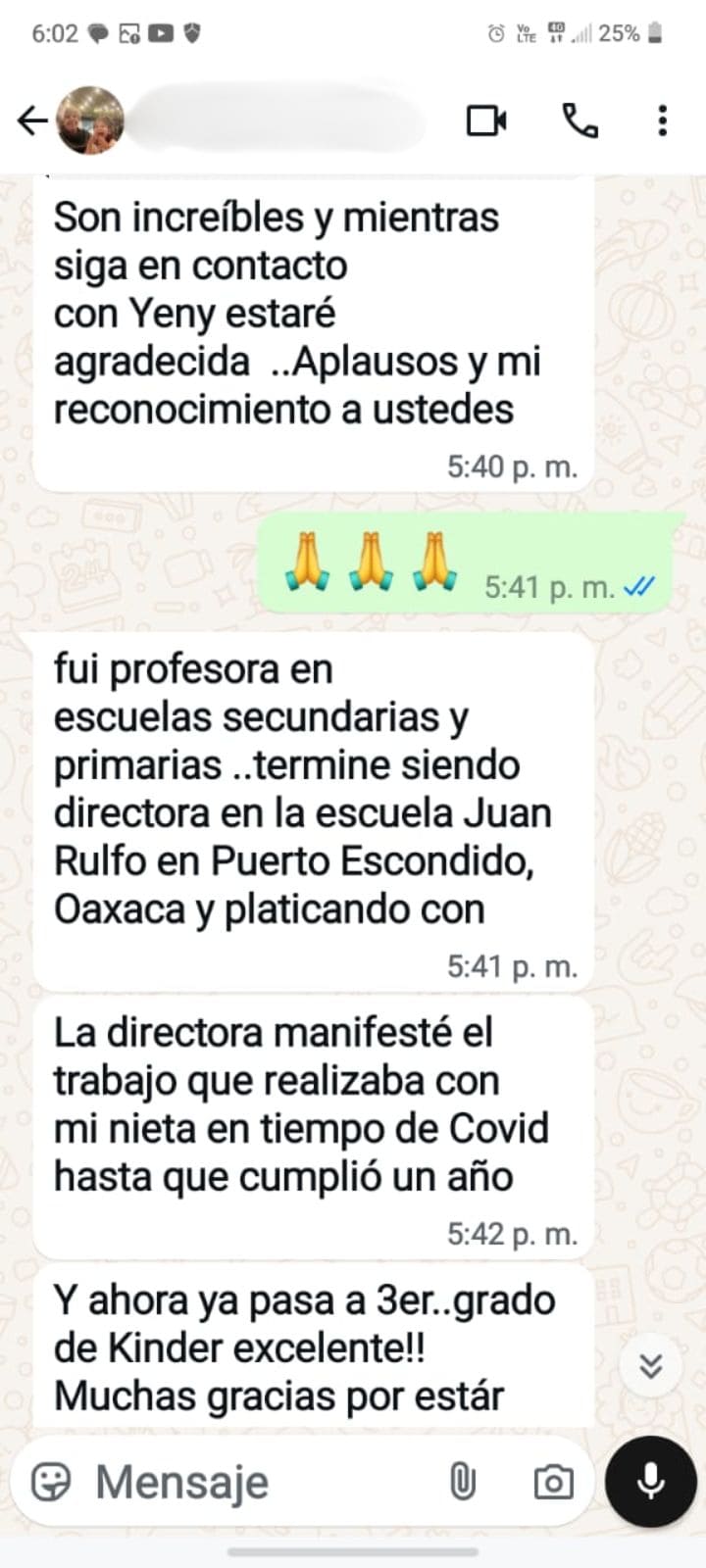706x1568 pixels.
Task: Tap the microphone voice message button
Action: click(651, 1482)
